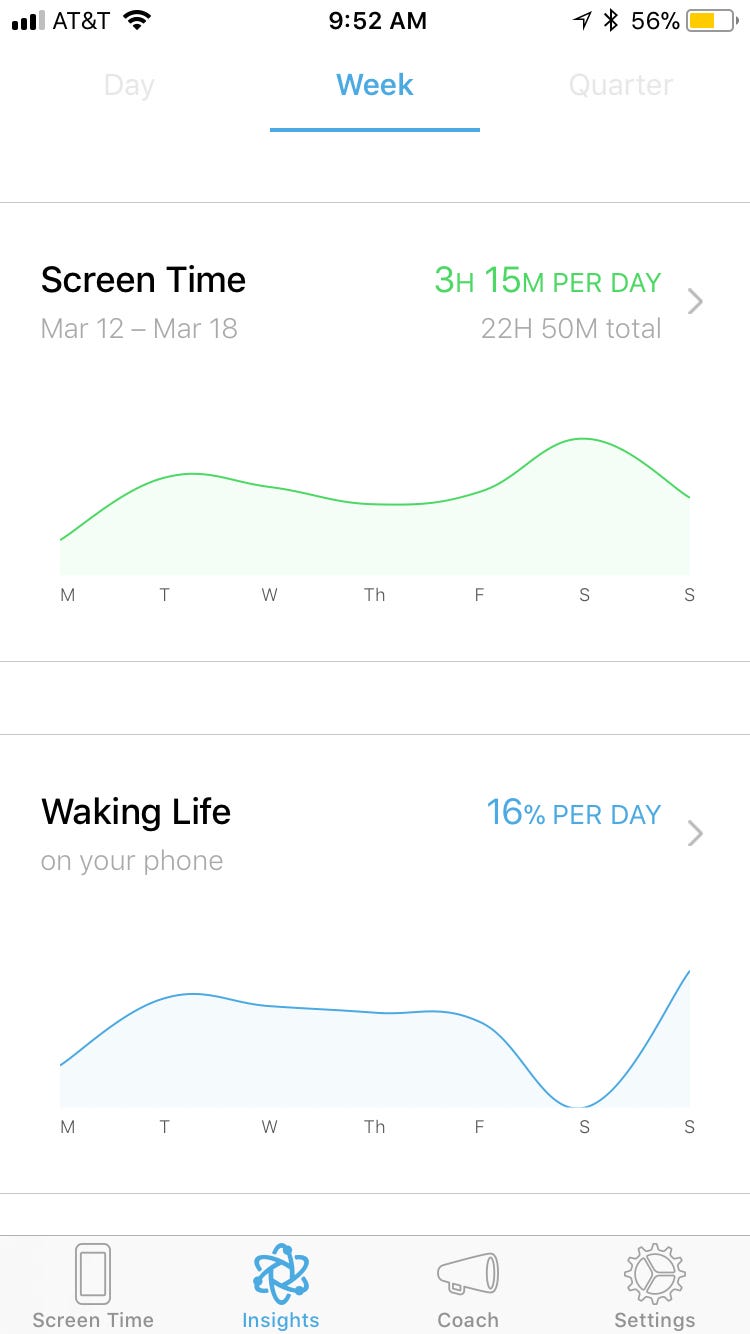This screenshot has width=750, height=1334.
Task: Go to the Screen Time bottom tab
Action: 93,1286
